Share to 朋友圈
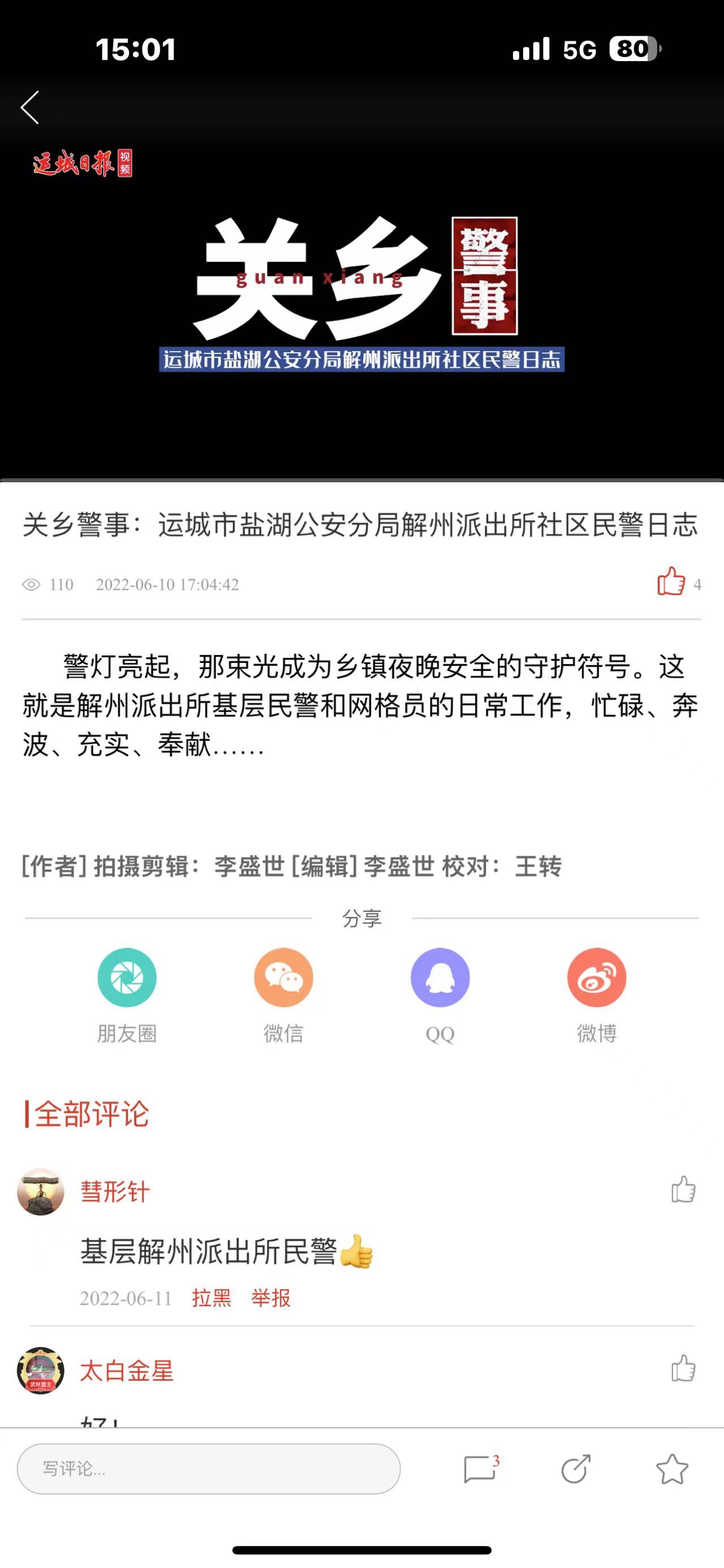 coord(127,977)
